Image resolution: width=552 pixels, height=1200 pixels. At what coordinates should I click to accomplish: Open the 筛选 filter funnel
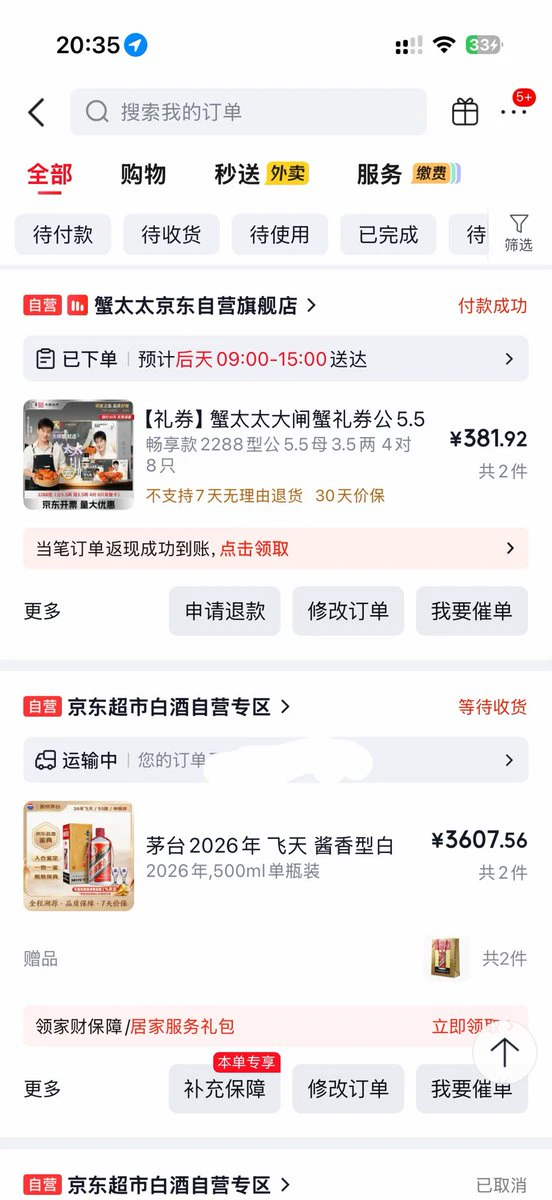coord(518,233)
